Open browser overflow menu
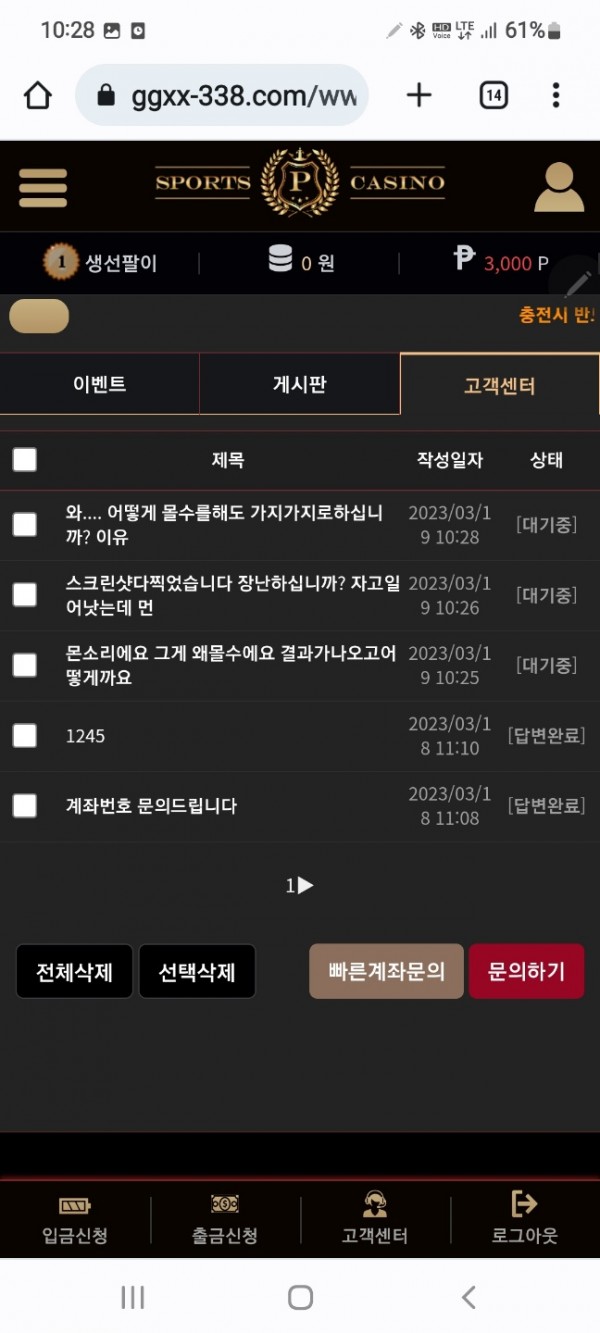This screenshot has width=600, height=1333. coord(556,95)
